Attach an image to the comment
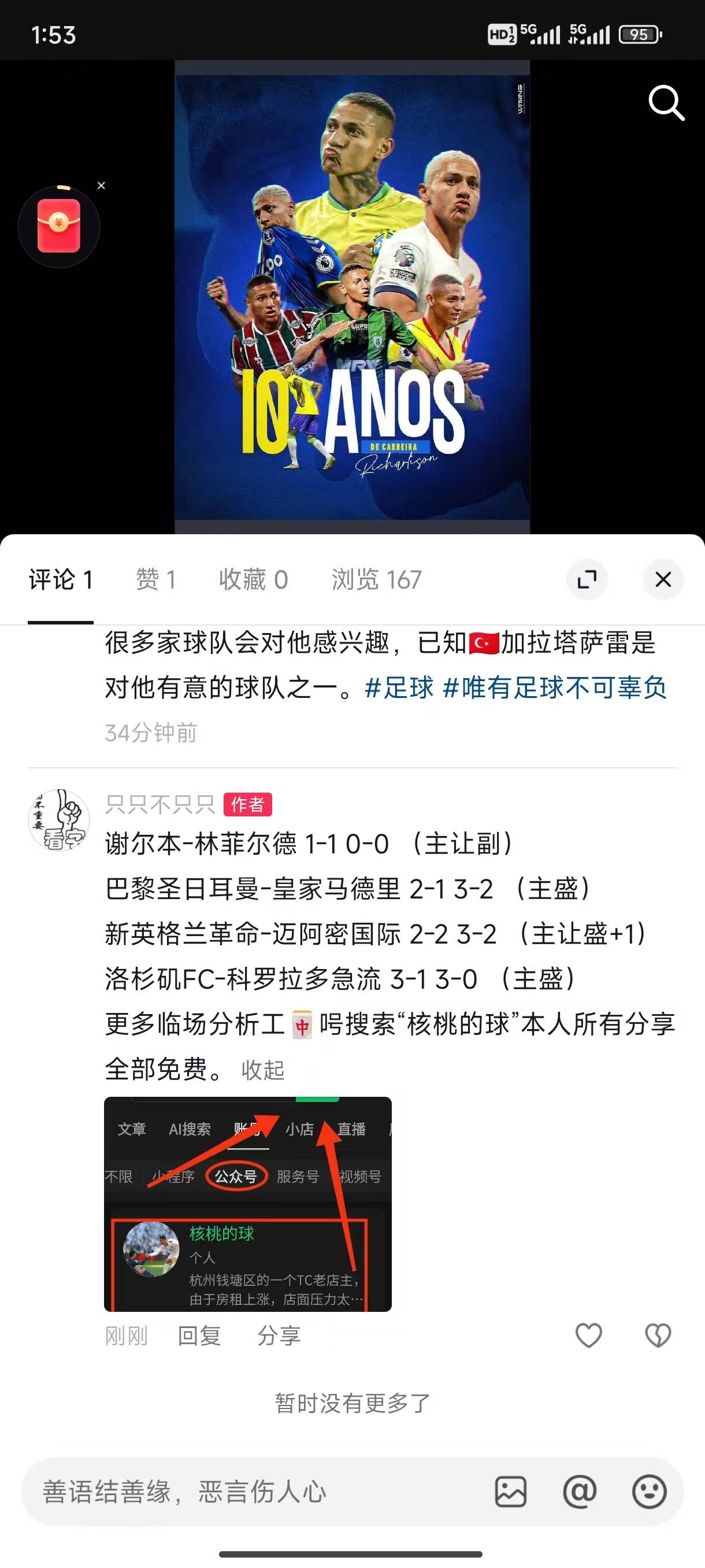The image size is (705, 1568). [510, 1491]
